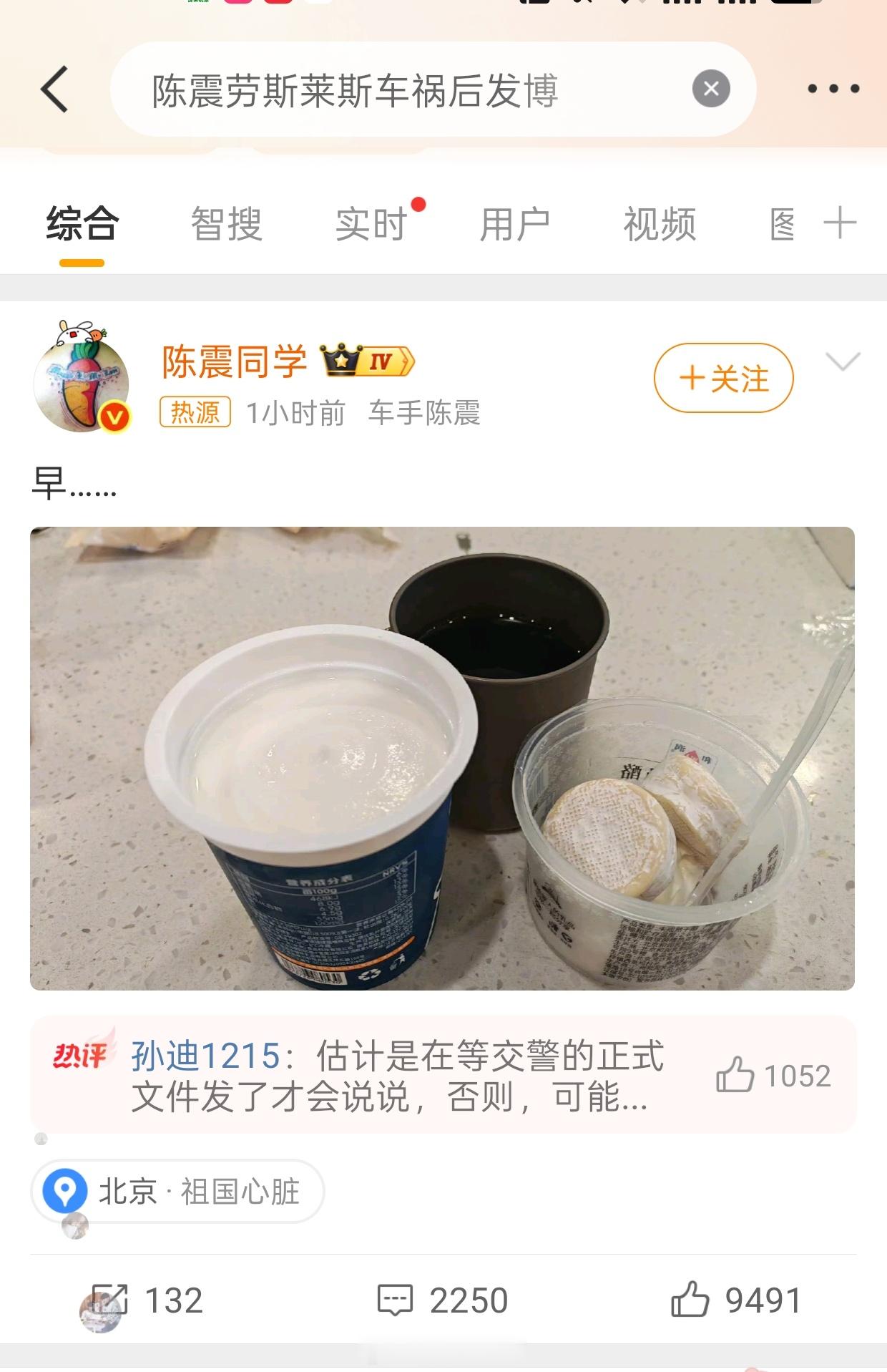The height and width of the screenshot is (1372, 887).
Task: Expand the post options chevron
Action: [843, 361]
